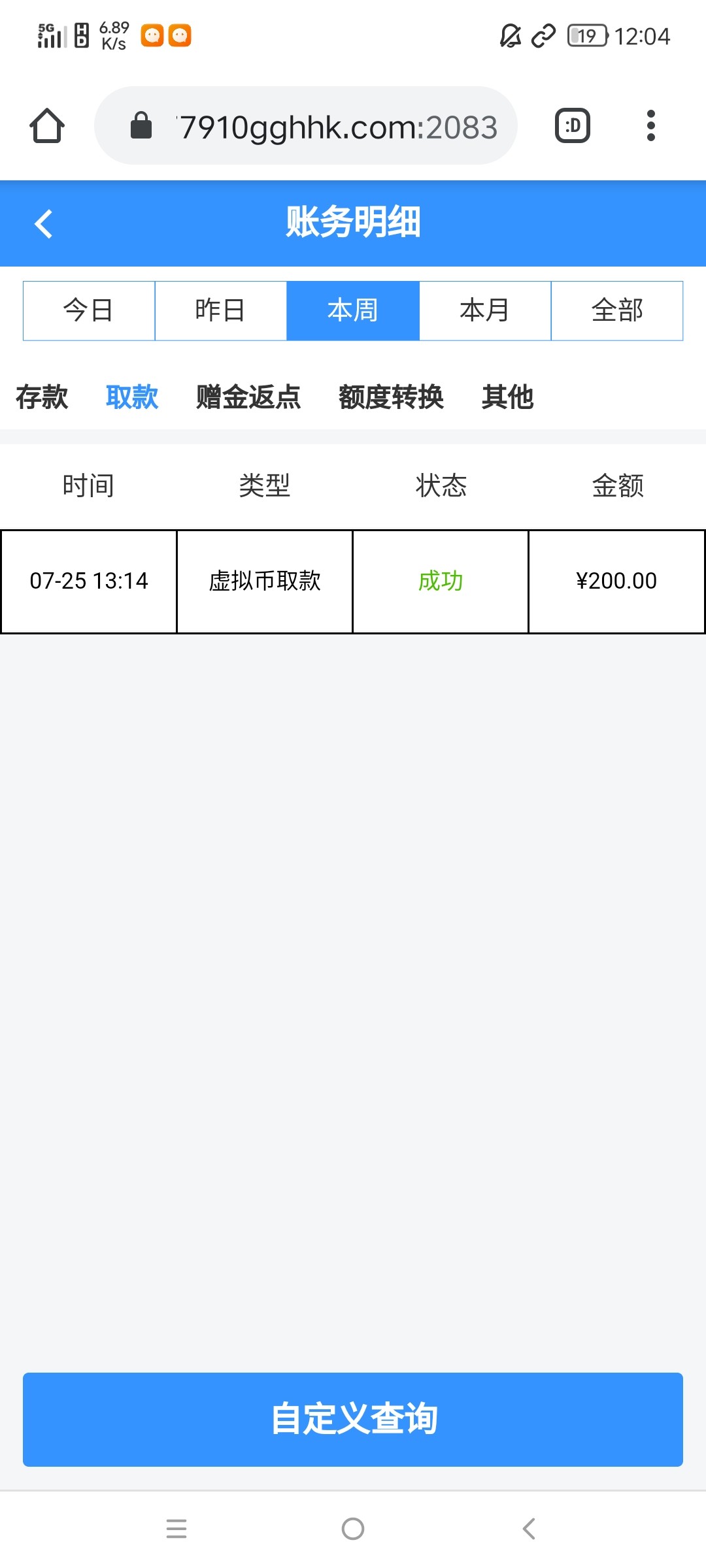Select the 本周 date filter
This screenshot has height=1568, width=706.
coord(353,310)
